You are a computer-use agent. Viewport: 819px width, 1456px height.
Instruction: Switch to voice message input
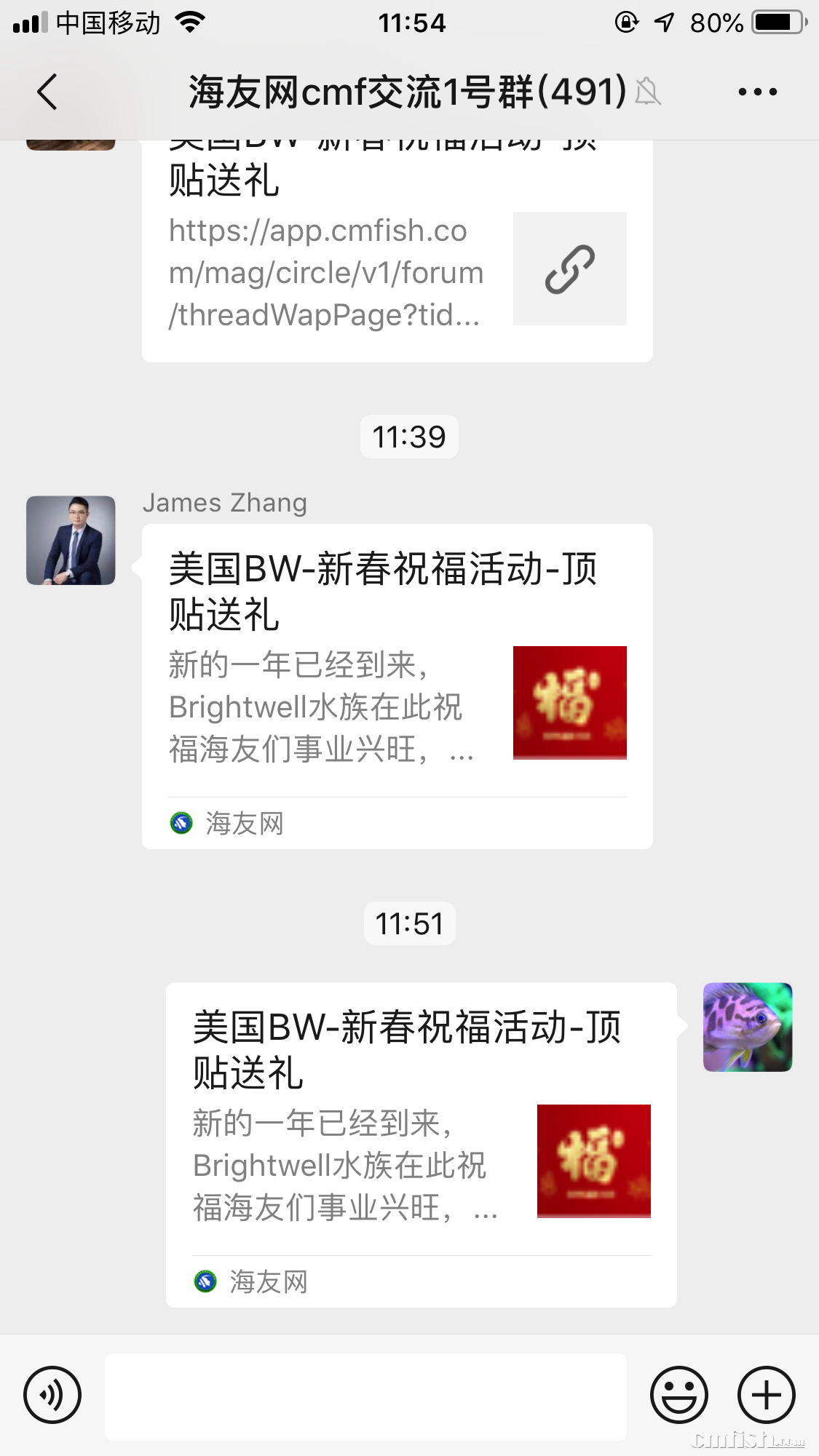click(x=52, y=1395)
